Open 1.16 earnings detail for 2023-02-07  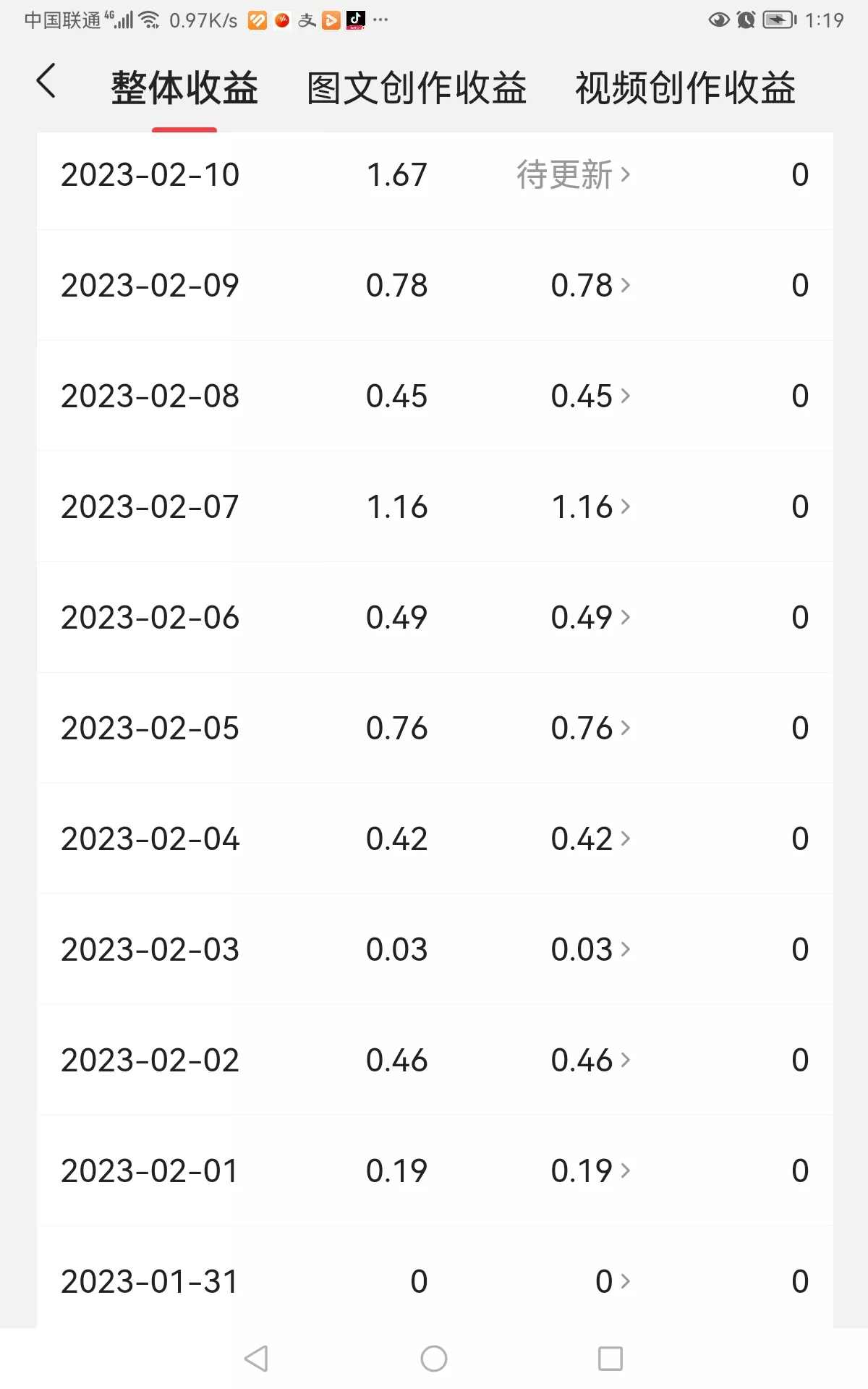pos(590,506)
